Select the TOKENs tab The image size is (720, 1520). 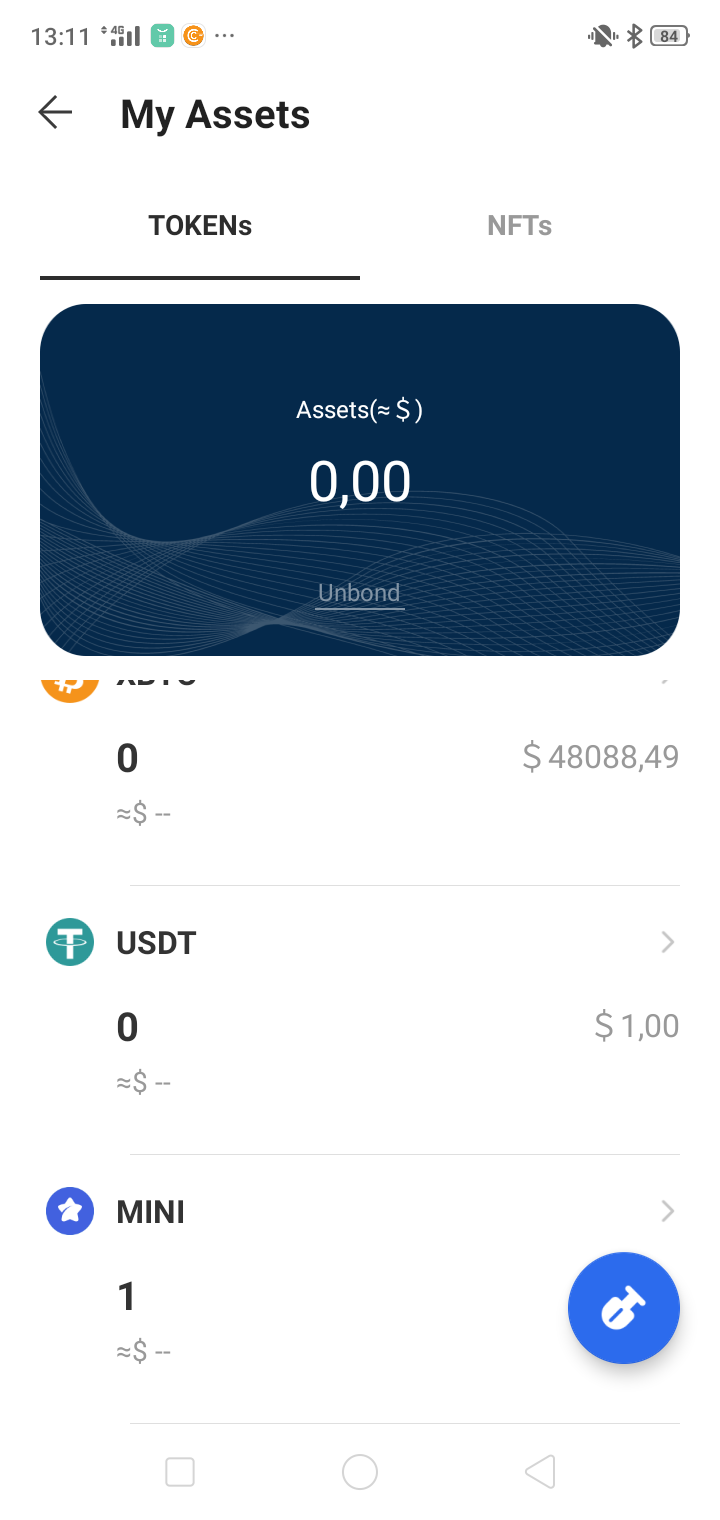click(x=200, y=226)
